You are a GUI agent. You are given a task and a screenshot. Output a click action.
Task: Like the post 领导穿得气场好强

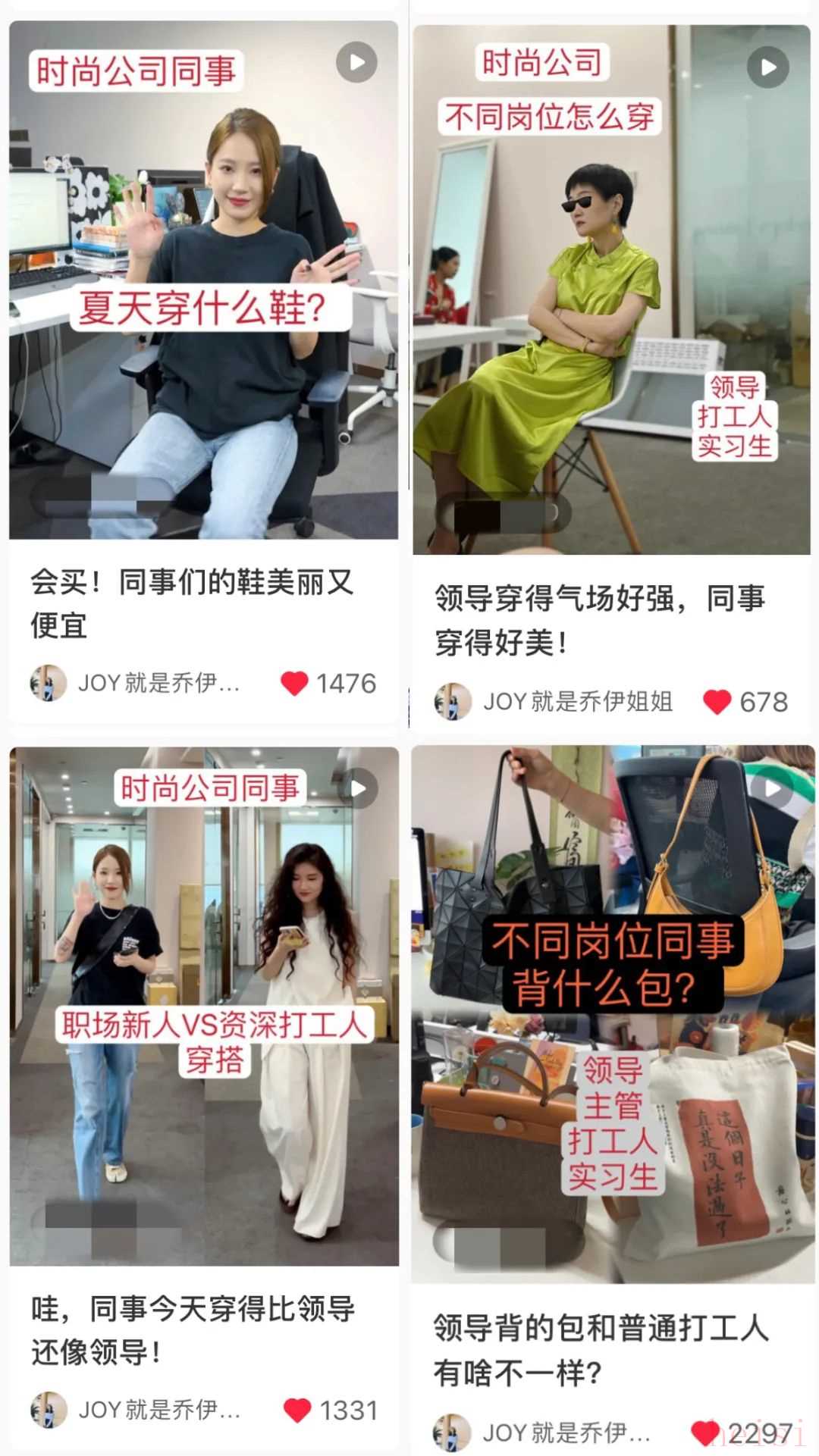[x=717, y=702]
